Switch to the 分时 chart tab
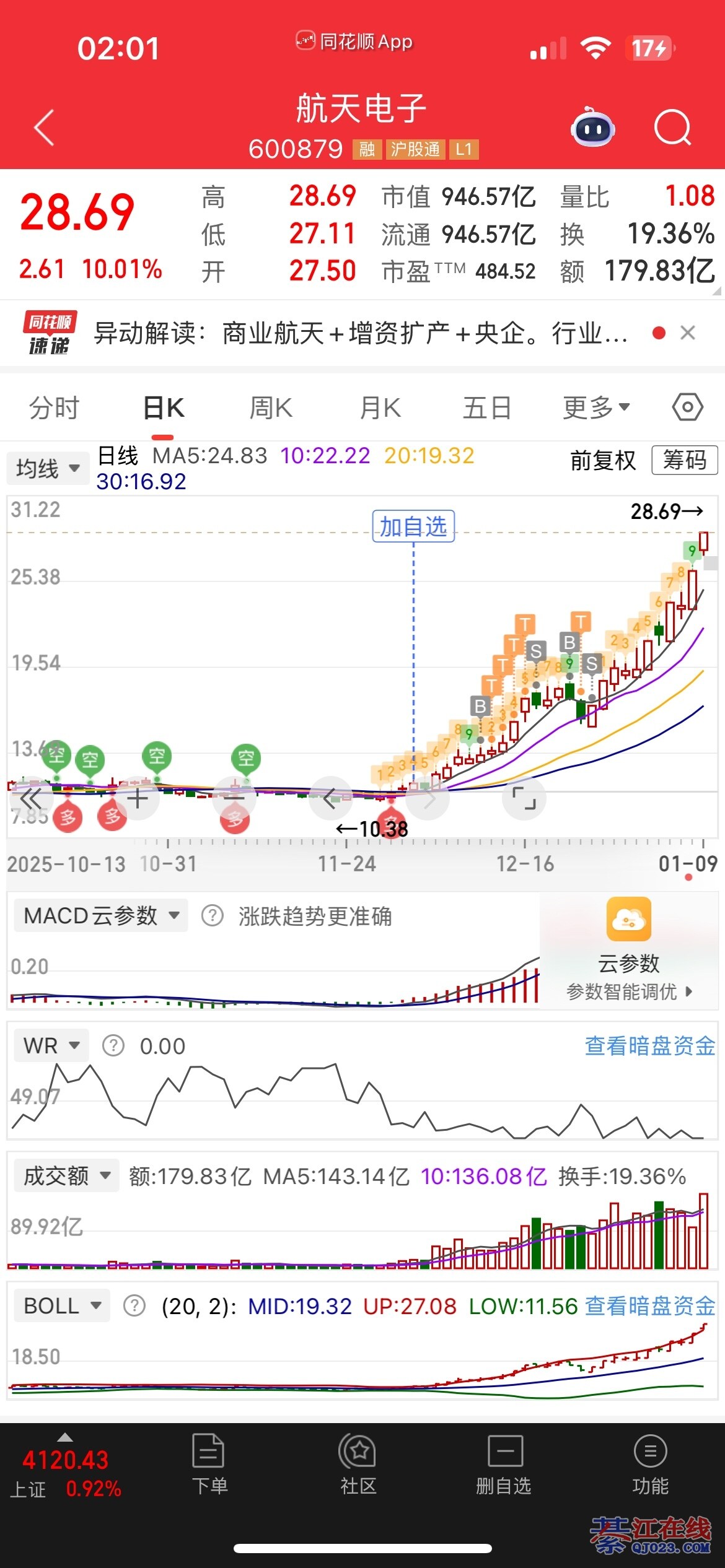 (55, 409)
